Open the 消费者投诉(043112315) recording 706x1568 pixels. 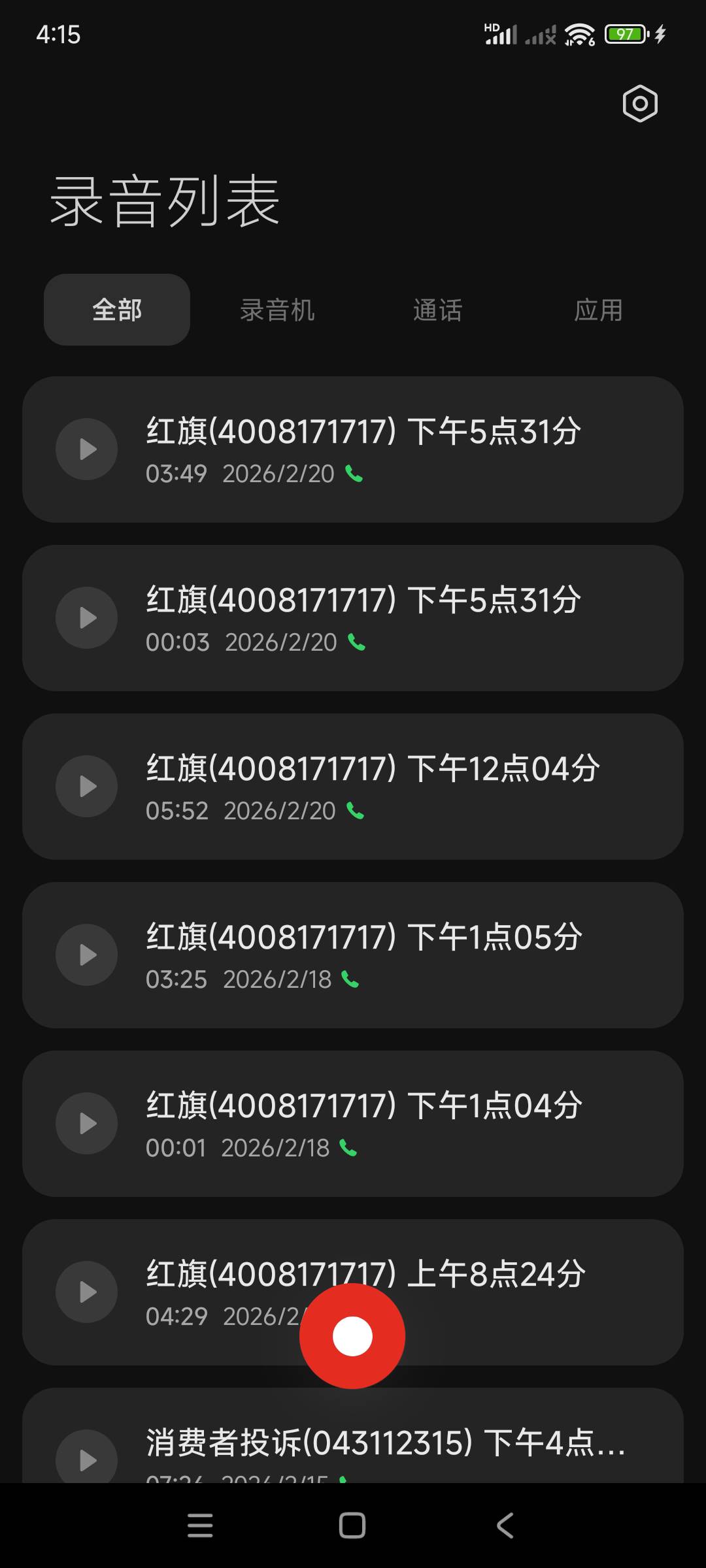point(386,1443)
